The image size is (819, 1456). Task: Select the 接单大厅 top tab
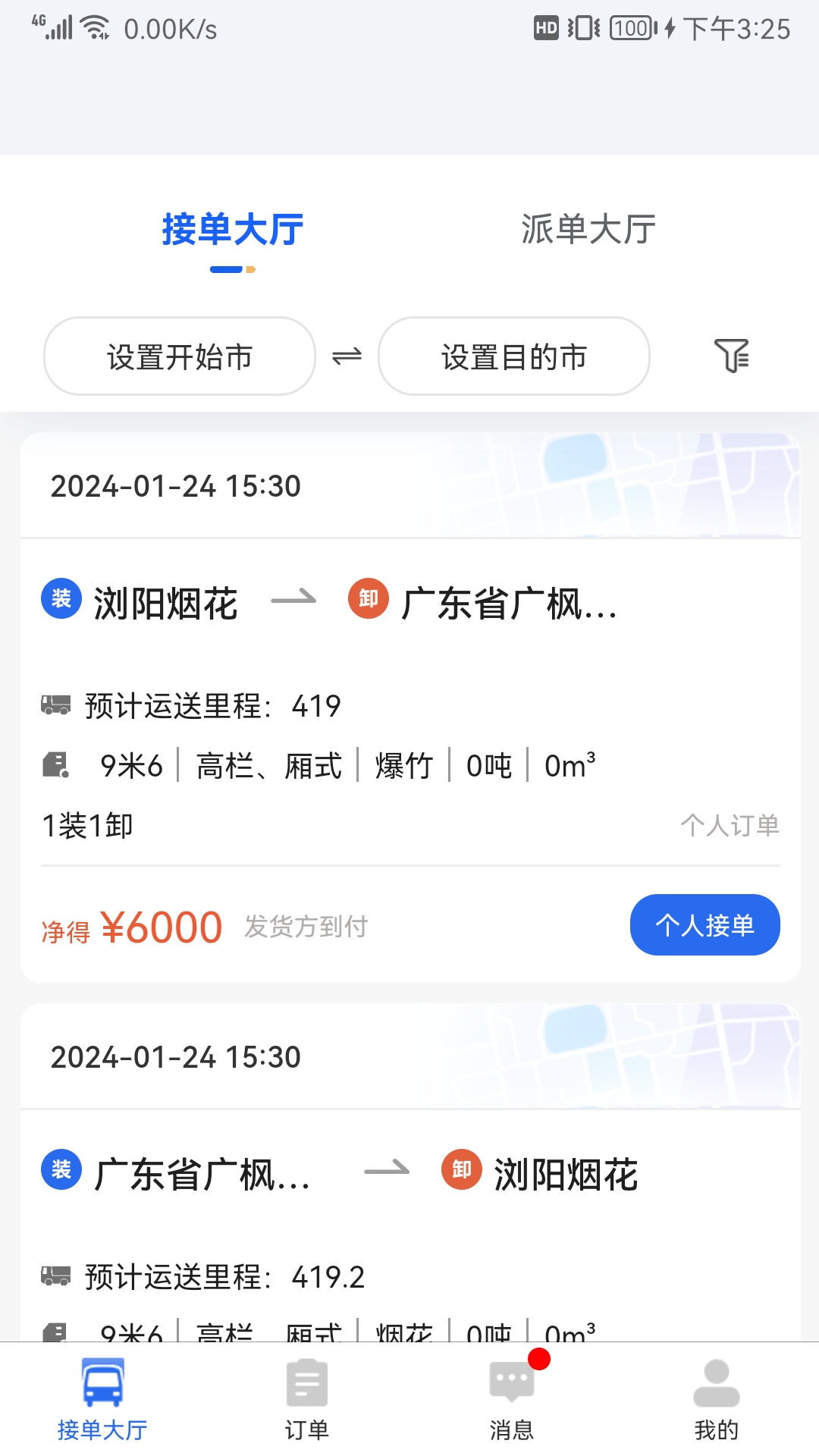232,230
